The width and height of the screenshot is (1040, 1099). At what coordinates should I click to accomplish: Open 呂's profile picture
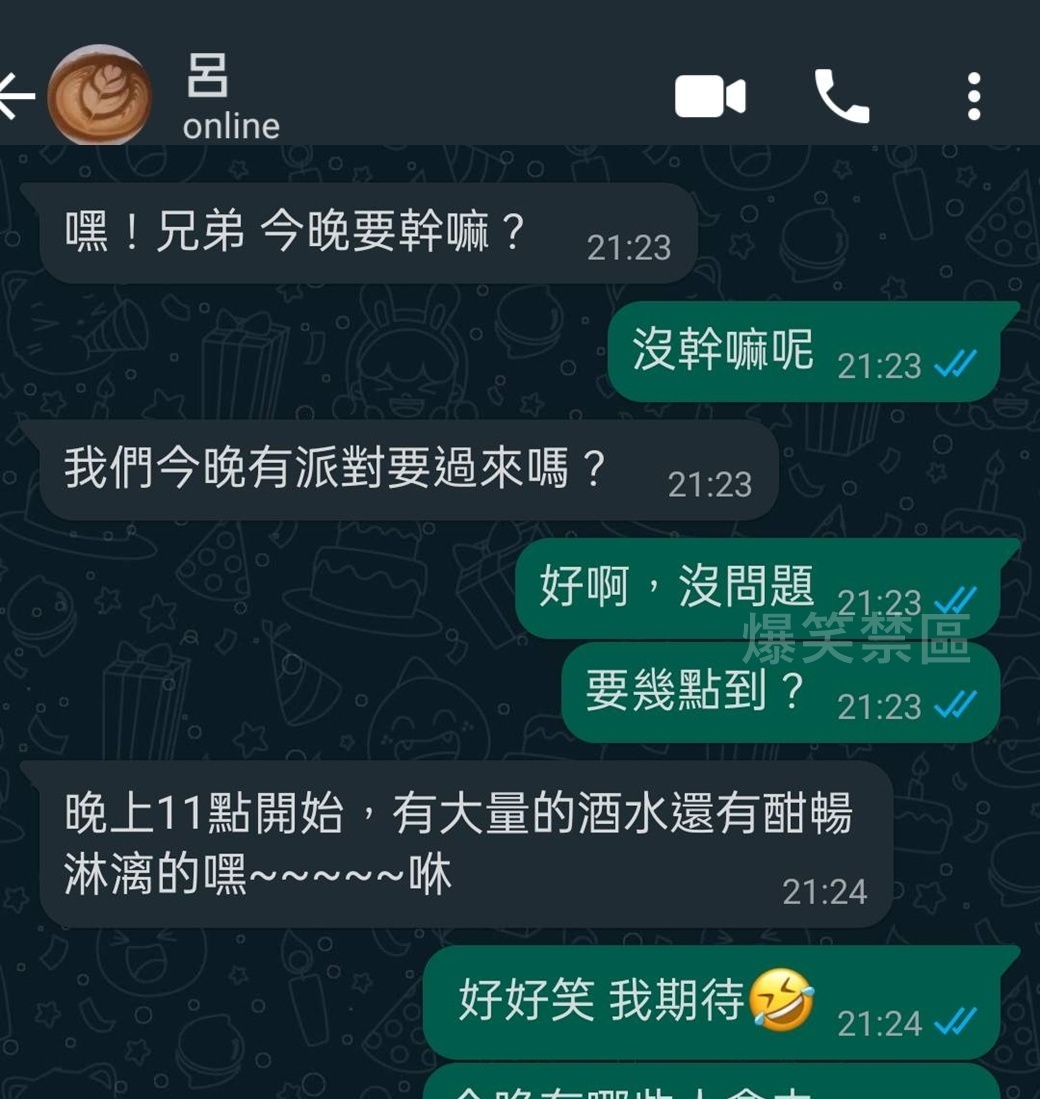click(100, 97)
